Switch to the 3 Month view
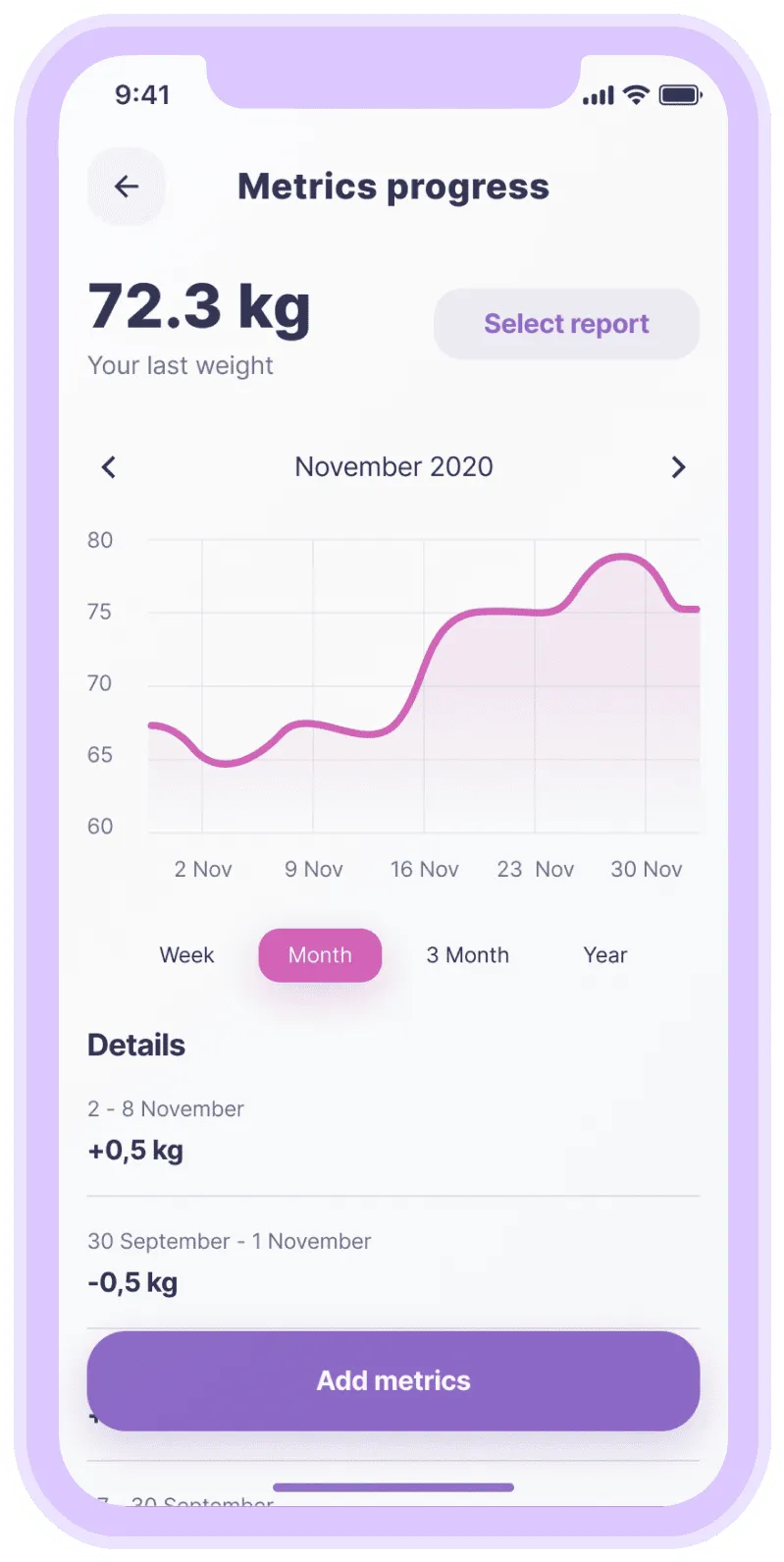 (467, 954)
